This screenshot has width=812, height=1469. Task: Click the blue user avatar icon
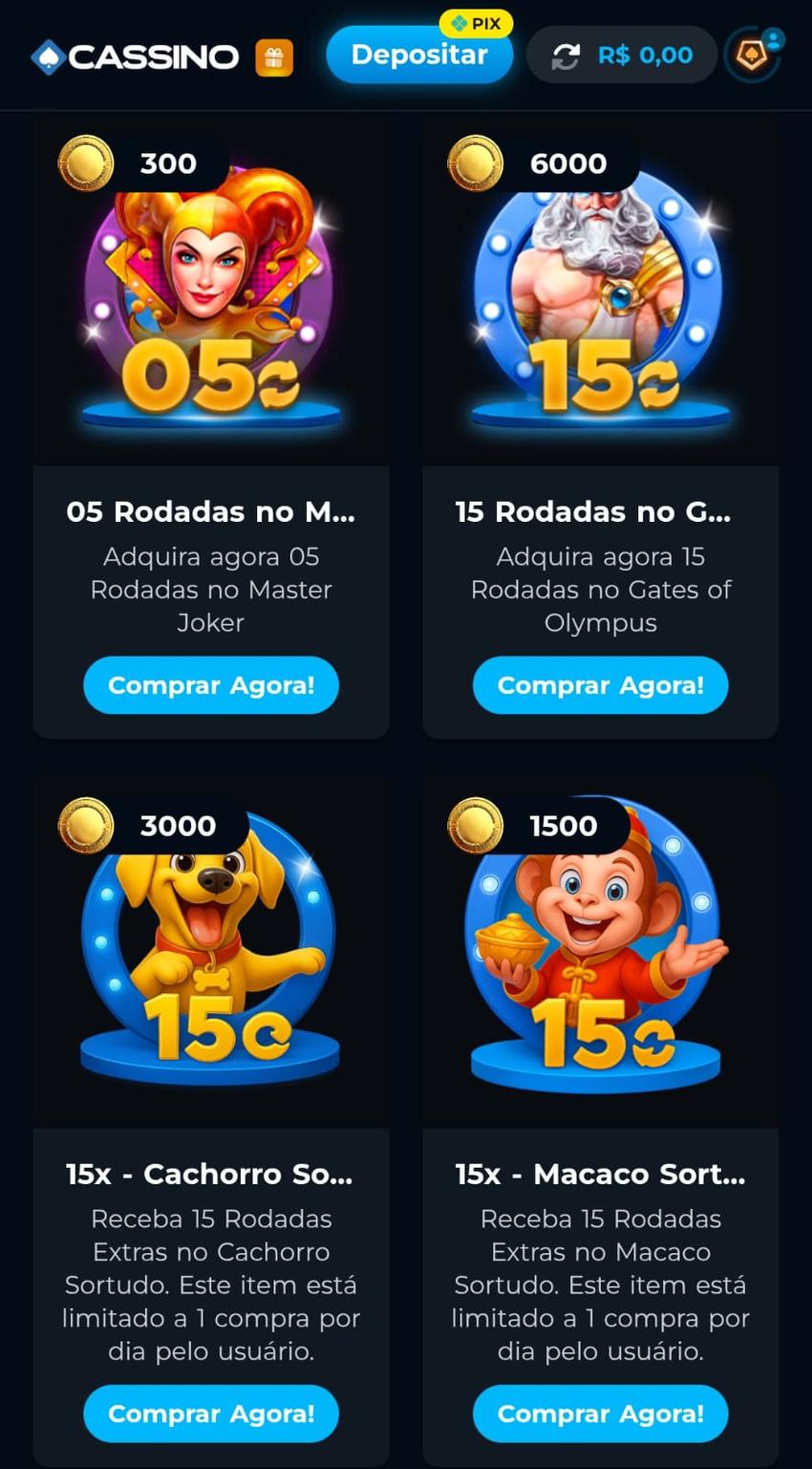(774, 37)
